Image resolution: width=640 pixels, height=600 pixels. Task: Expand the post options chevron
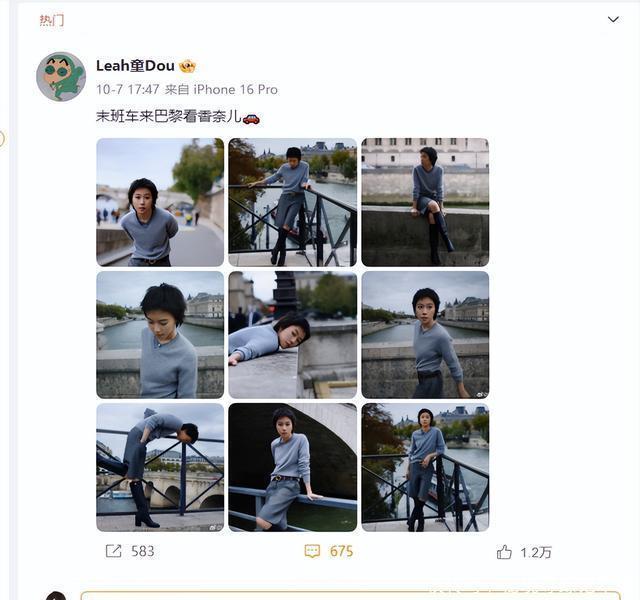point(613,19)
